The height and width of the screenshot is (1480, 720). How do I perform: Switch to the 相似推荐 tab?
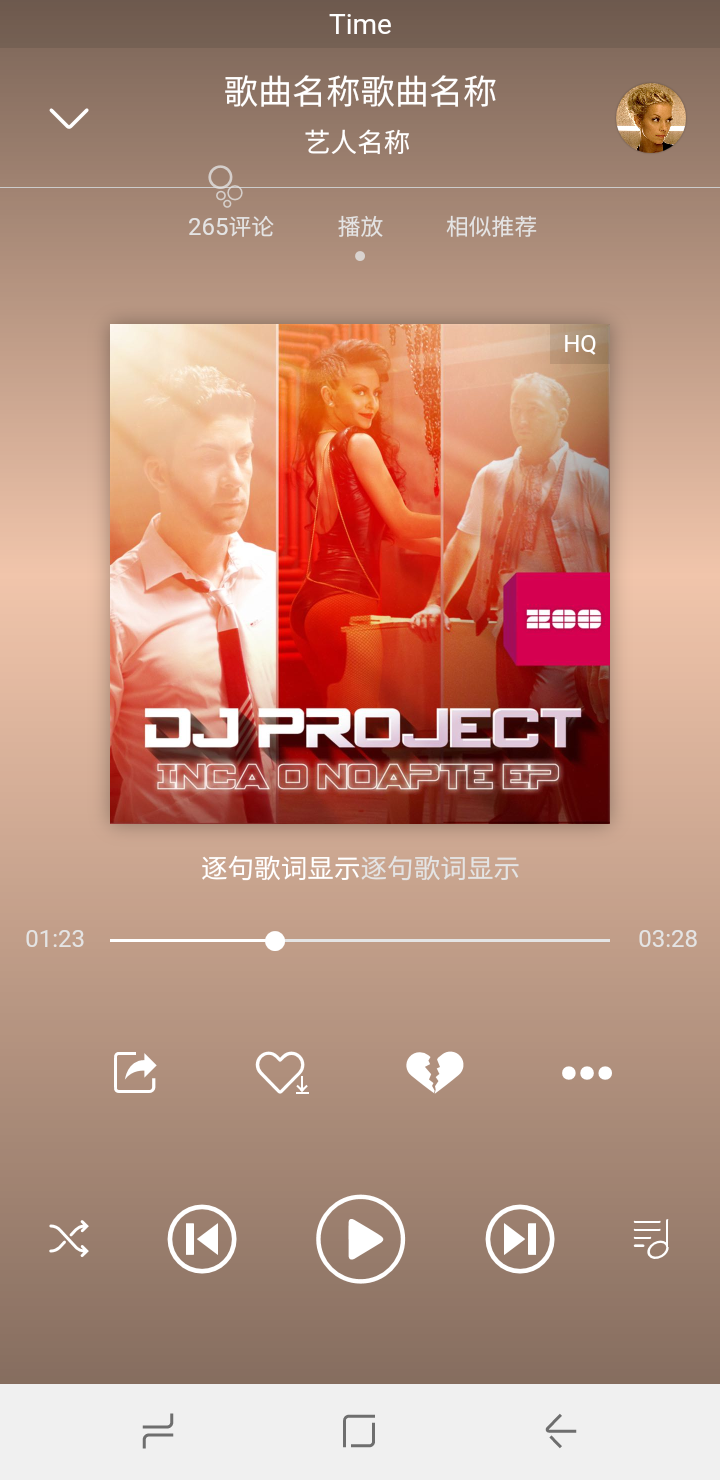coord(491,226)
